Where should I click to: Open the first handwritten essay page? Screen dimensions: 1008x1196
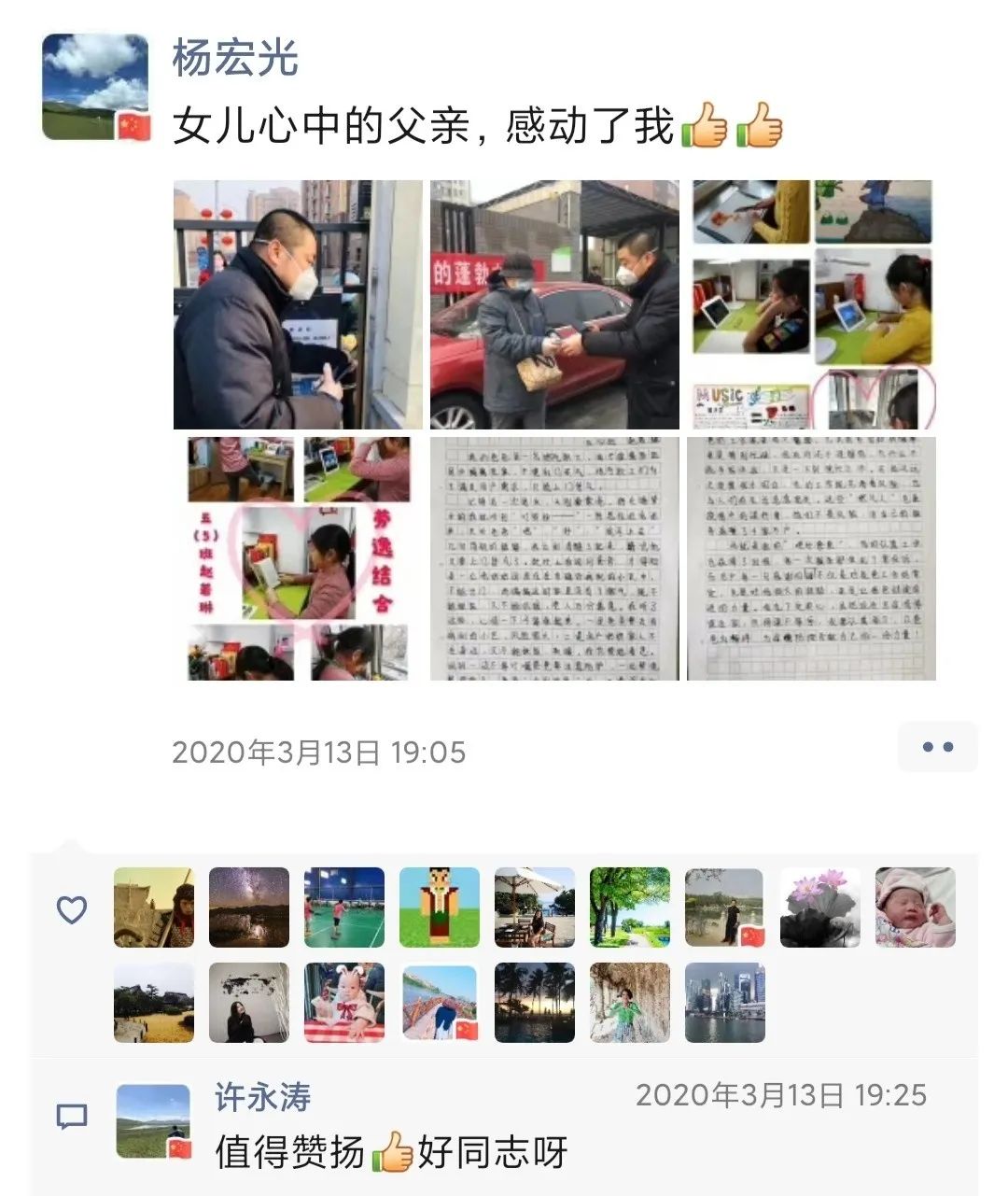[x=554, y=558]
